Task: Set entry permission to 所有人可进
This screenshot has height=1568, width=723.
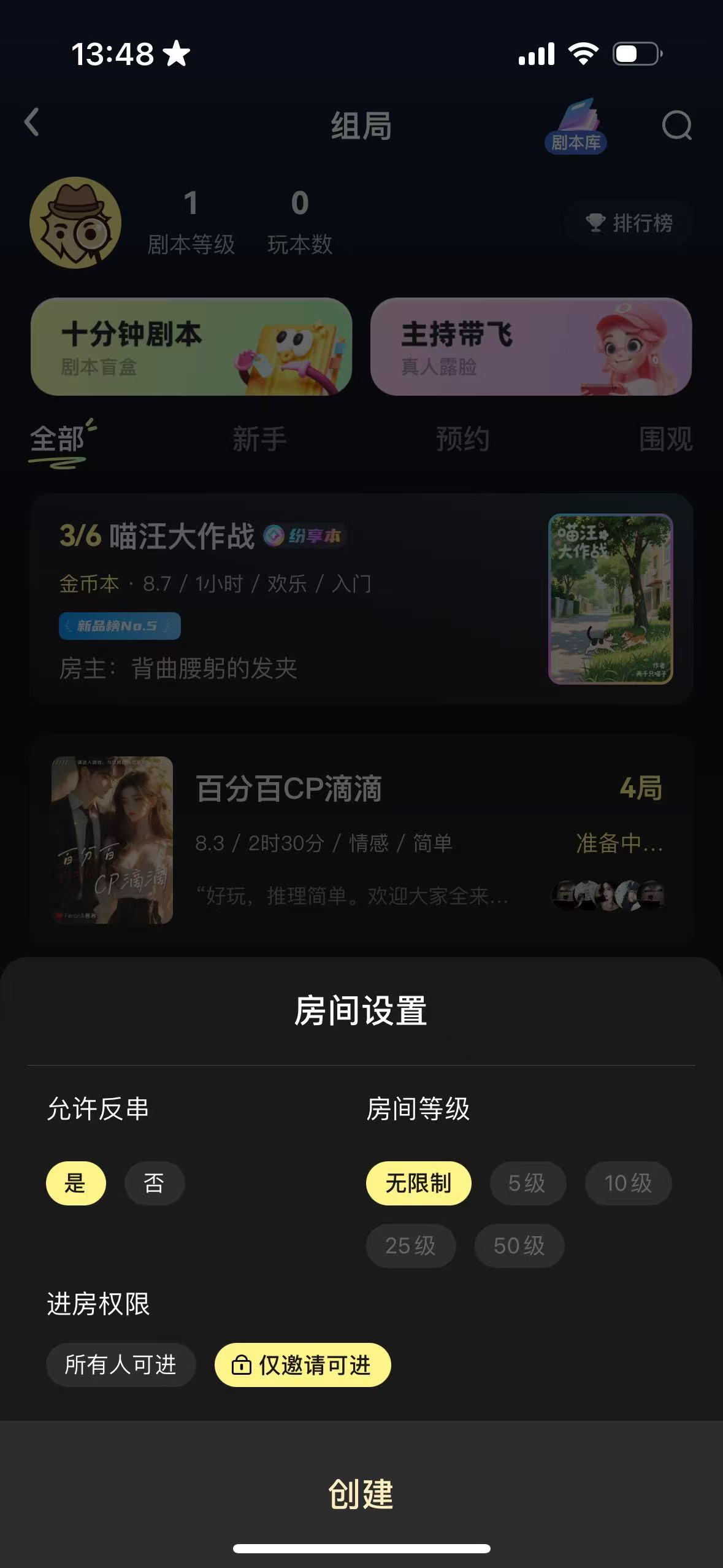Action: point(121,1365)
